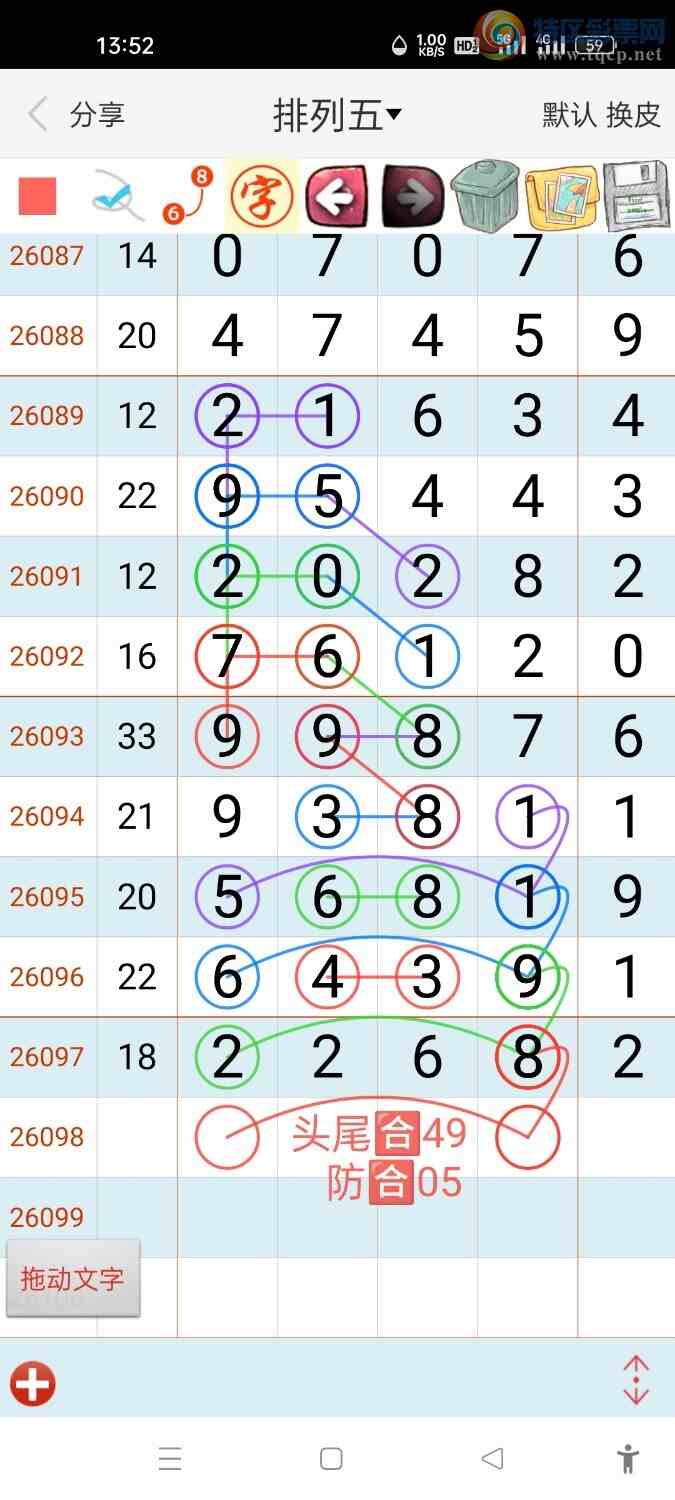The image size is (675, 1500).
Task: Select the 字 text annotation tool
Action: pos(262,196)
